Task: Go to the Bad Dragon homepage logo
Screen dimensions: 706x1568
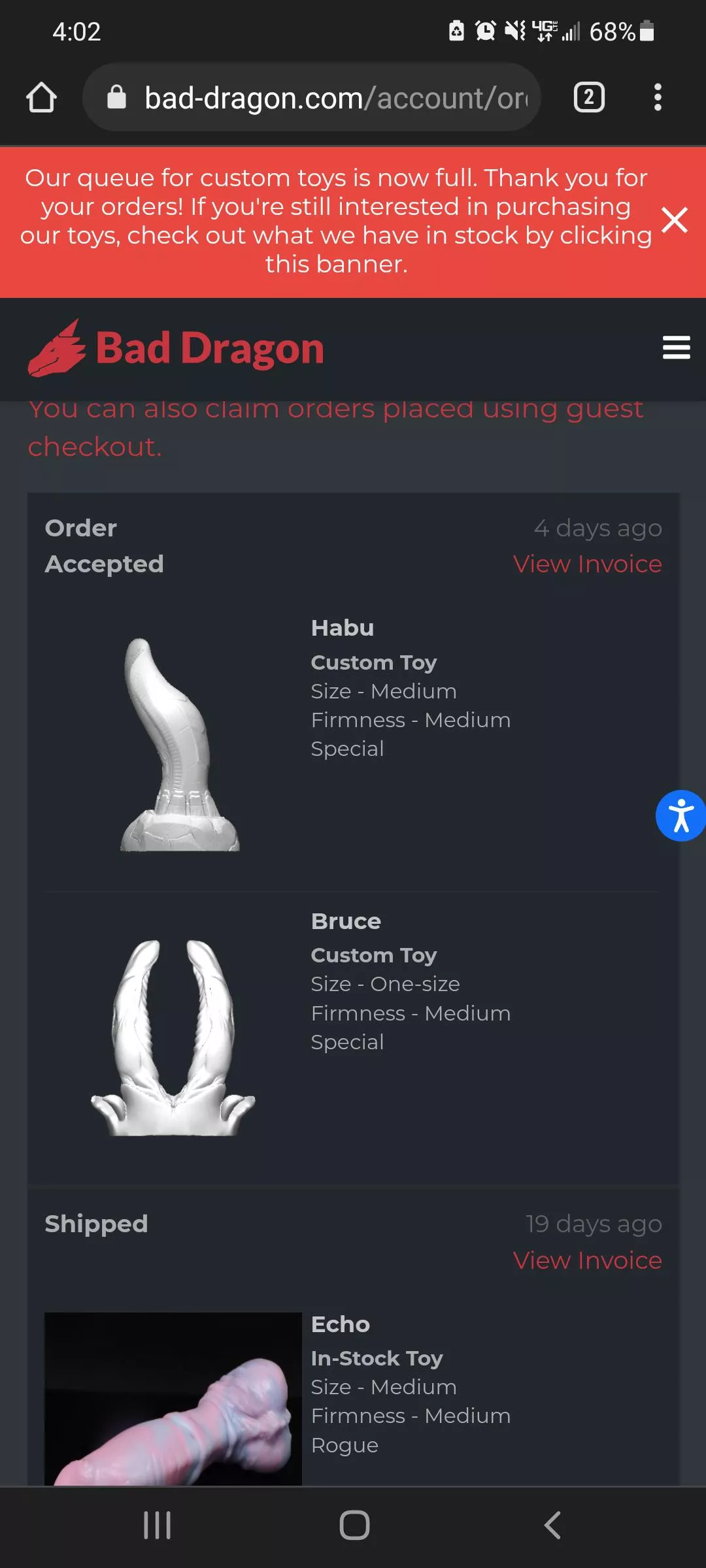Action: (x=176, y=348)
